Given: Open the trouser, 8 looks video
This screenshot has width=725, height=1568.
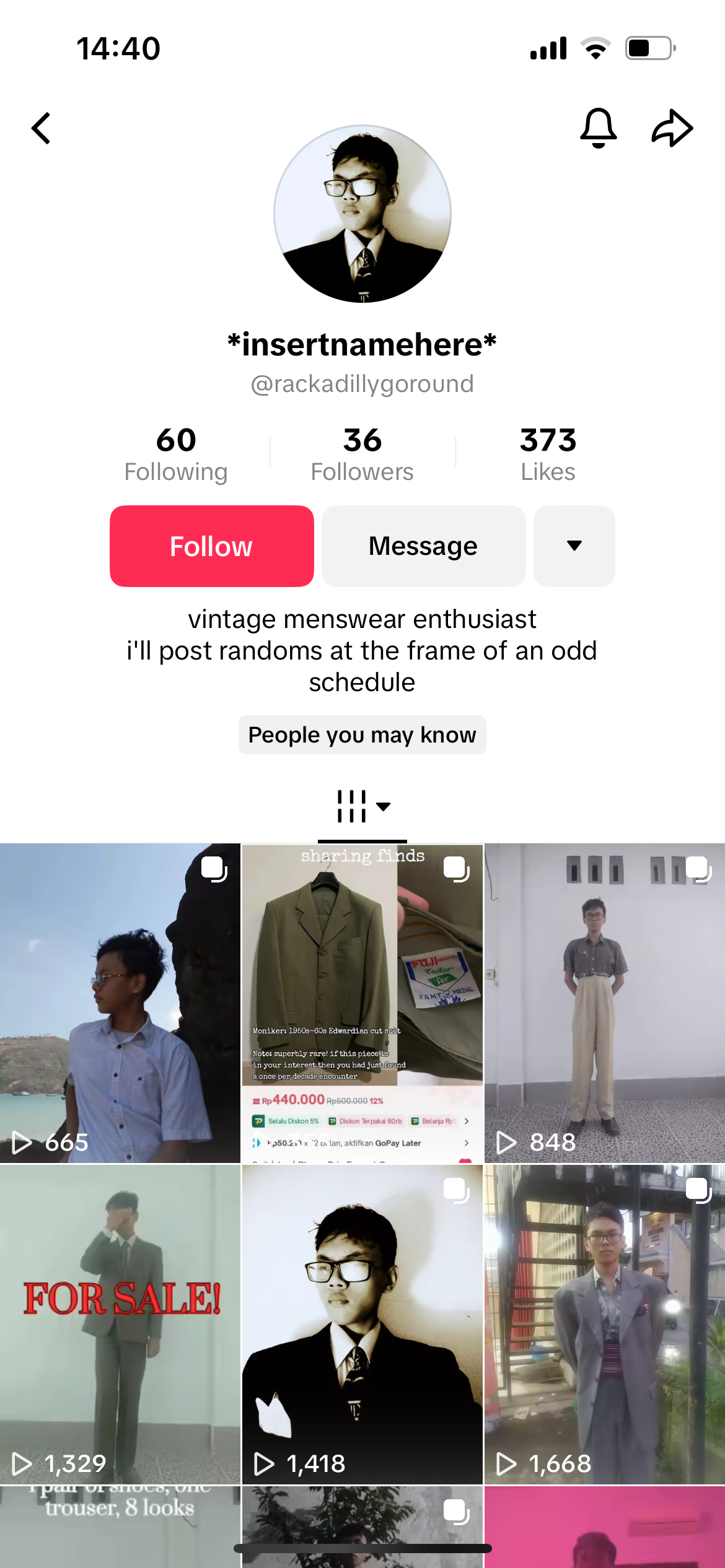Looking at the screenshot, I should [x=120, y=1527].
